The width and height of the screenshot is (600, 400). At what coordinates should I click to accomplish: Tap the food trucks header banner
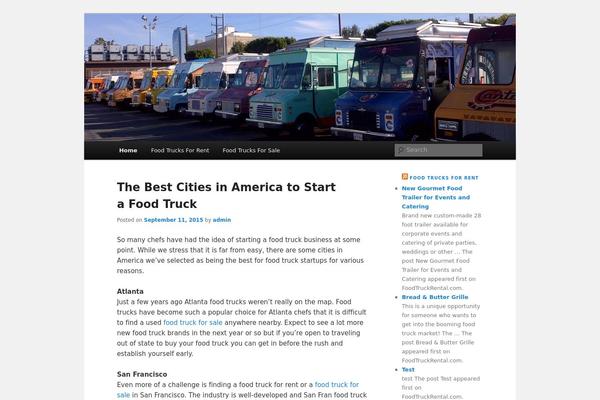[x=300, y=76]
